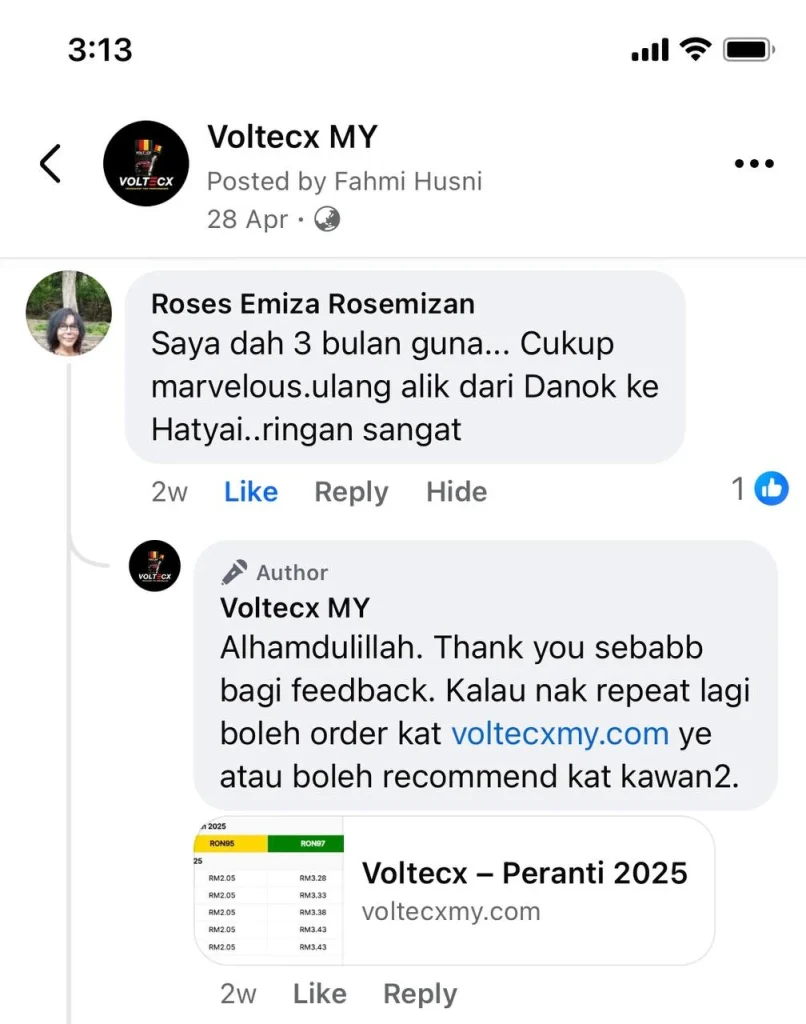806x1024 pixels.
Task: Open Voltecx MY page avatar in header
Action: [146, 164]
